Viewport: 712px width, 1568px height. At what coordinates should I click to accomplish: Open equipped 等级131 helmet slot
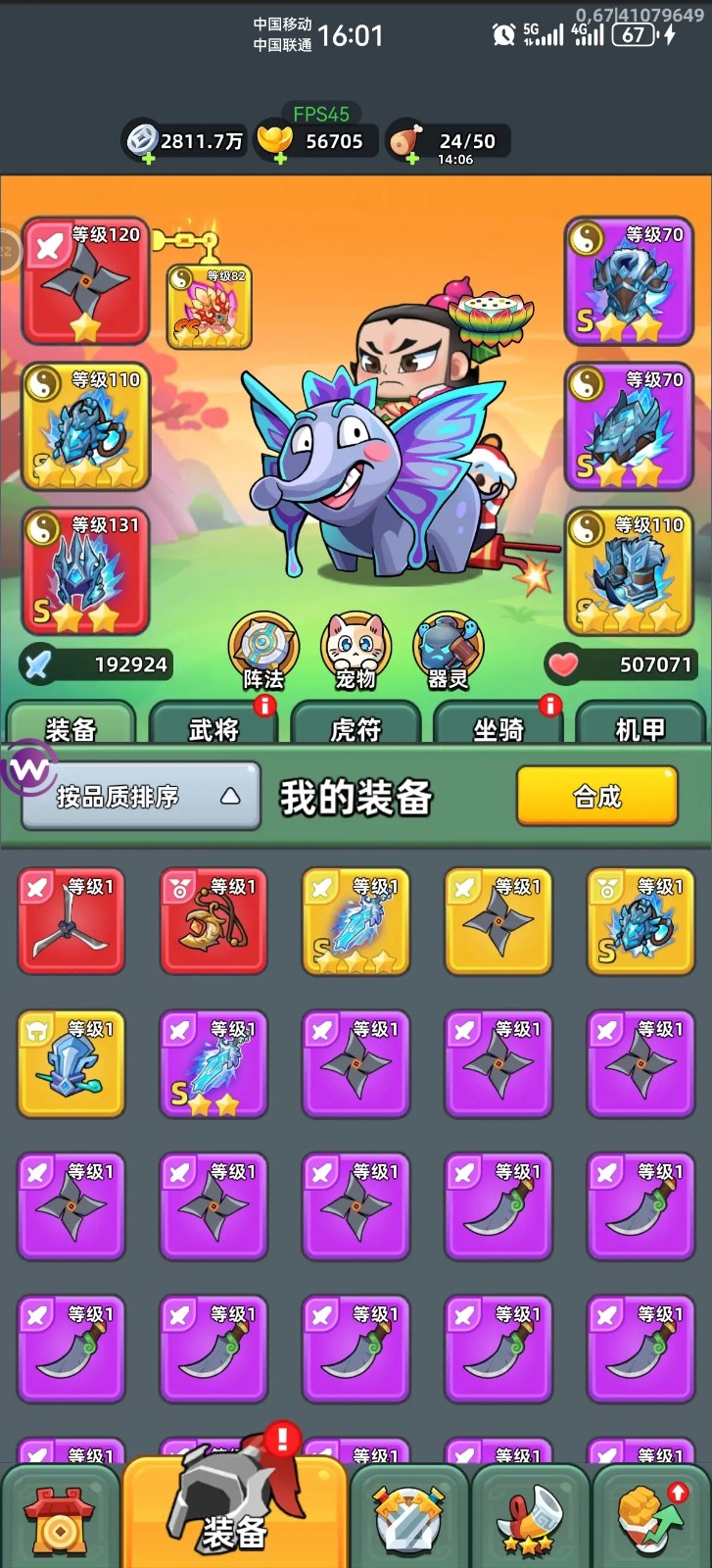coord(85,571)
